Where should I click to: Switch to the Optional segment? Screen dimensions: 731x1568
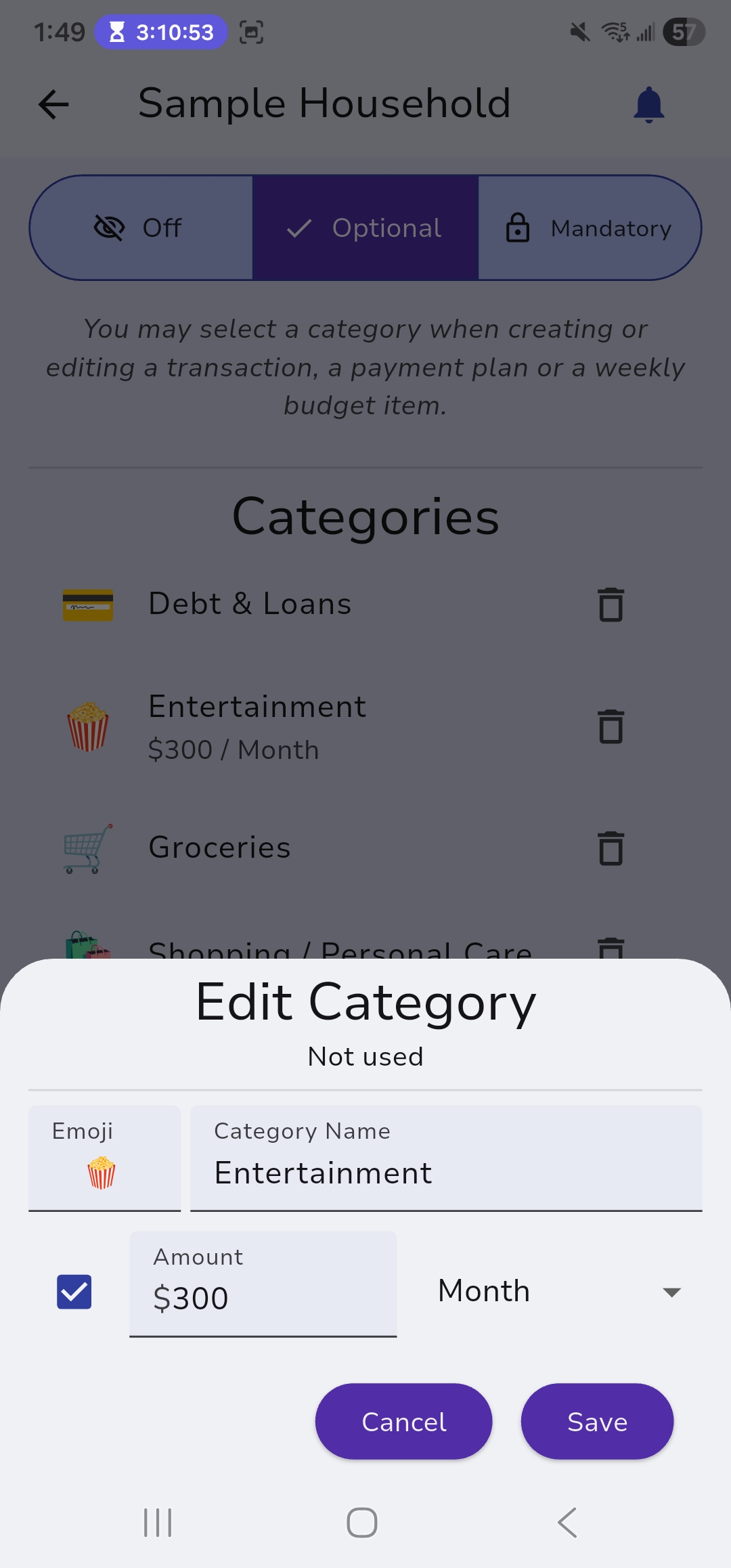point(365,227)
